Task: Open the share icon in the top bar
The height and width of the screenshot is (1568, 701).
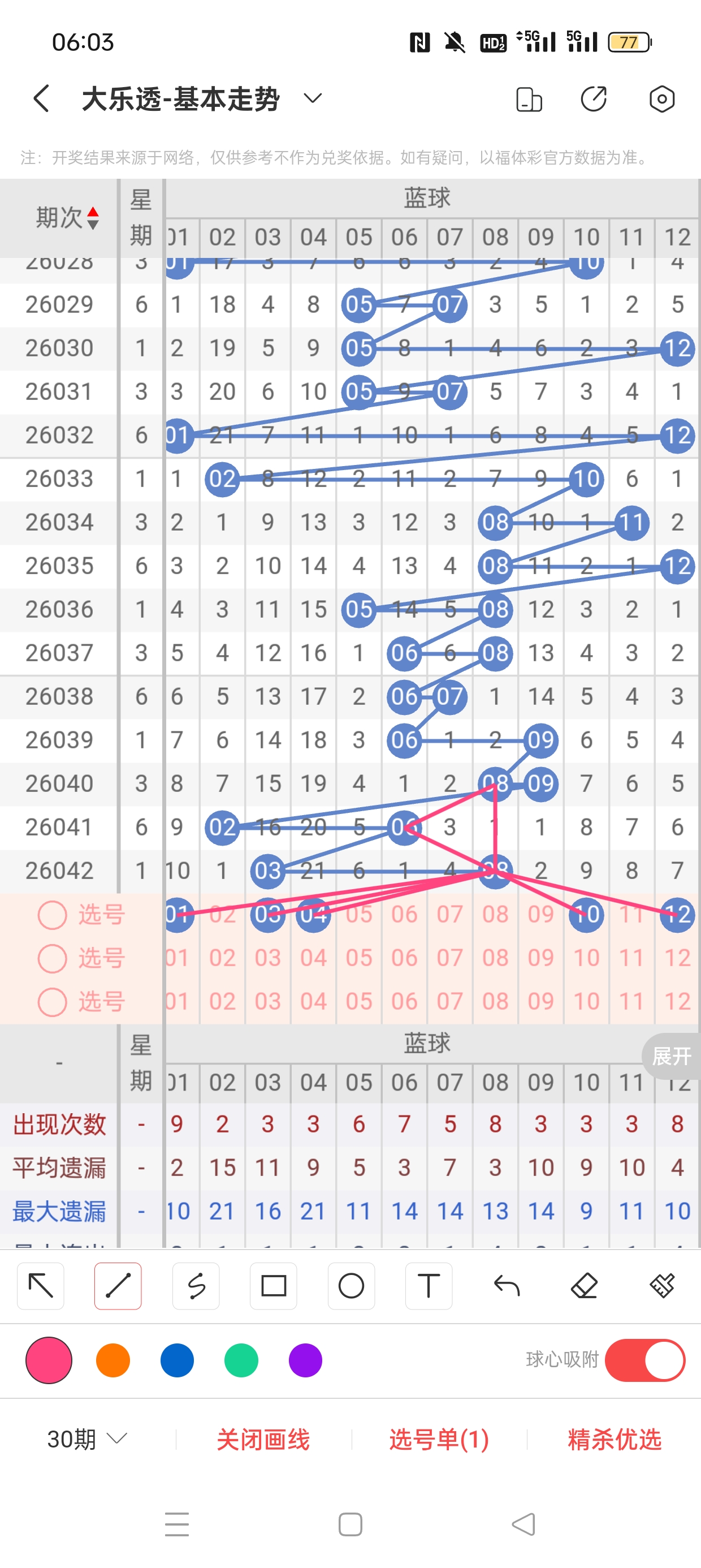Action: pos(593,98)
